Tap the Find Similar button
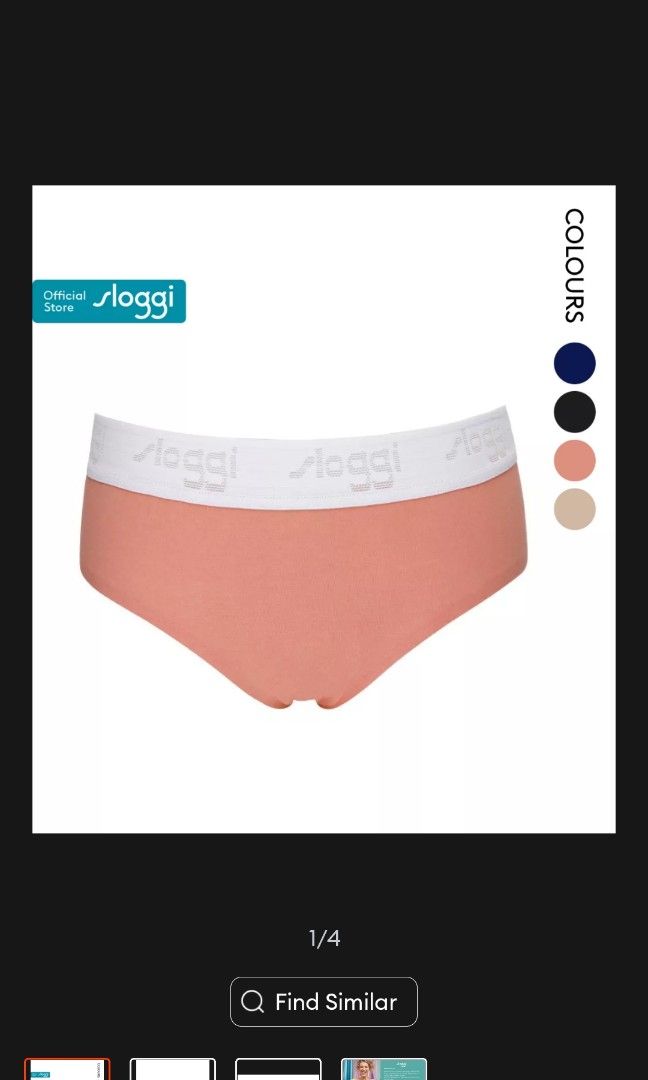Viewport: 648px width, 1080px height. tap(324, 1001)
